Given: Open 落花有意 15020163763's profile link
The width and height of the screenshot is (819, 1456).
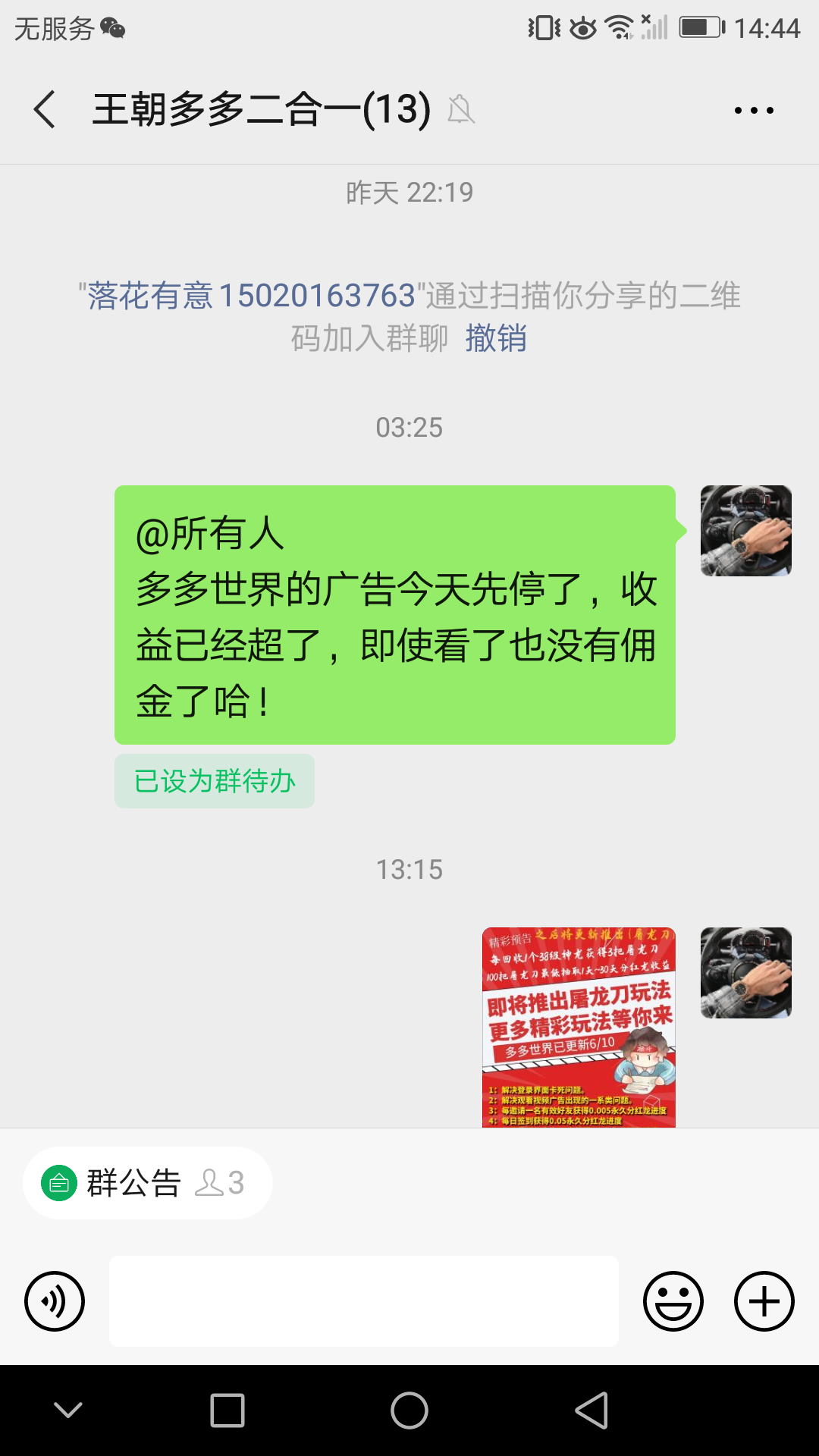Looking at the screenshot, I should pyautogui.click(x=252, y=295).
